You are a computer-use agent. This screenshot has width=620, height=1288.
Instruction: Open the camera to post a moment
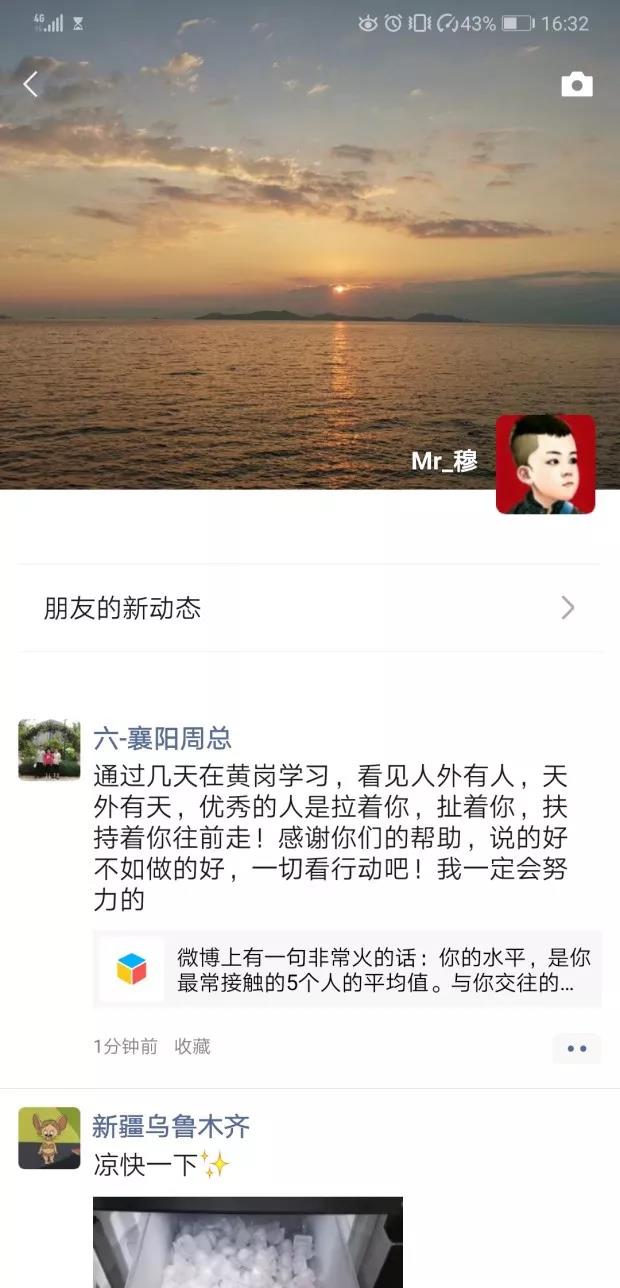coord(577,85)
